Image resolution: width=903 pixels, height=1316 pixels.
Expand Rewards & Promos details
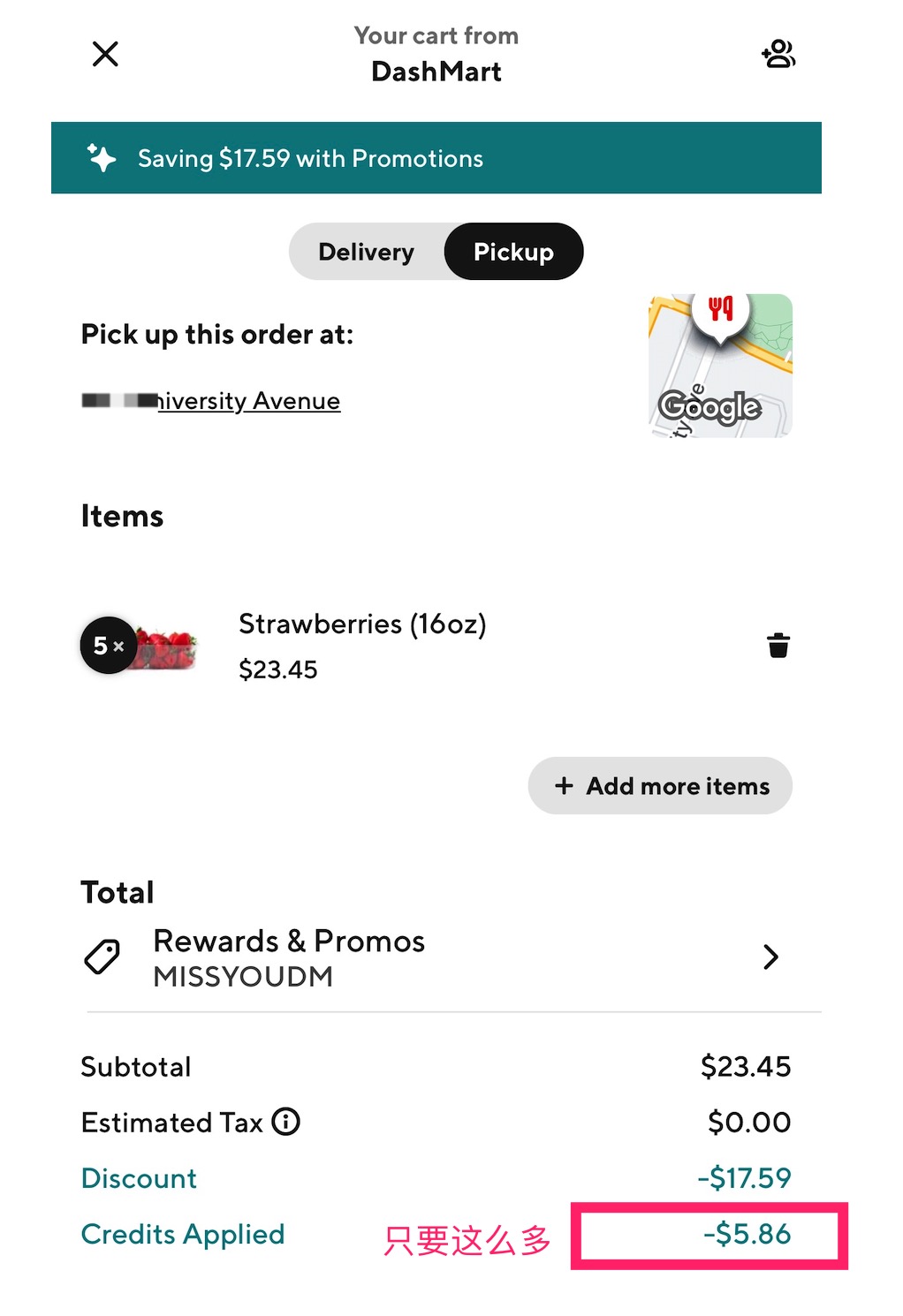pos(770,957)
